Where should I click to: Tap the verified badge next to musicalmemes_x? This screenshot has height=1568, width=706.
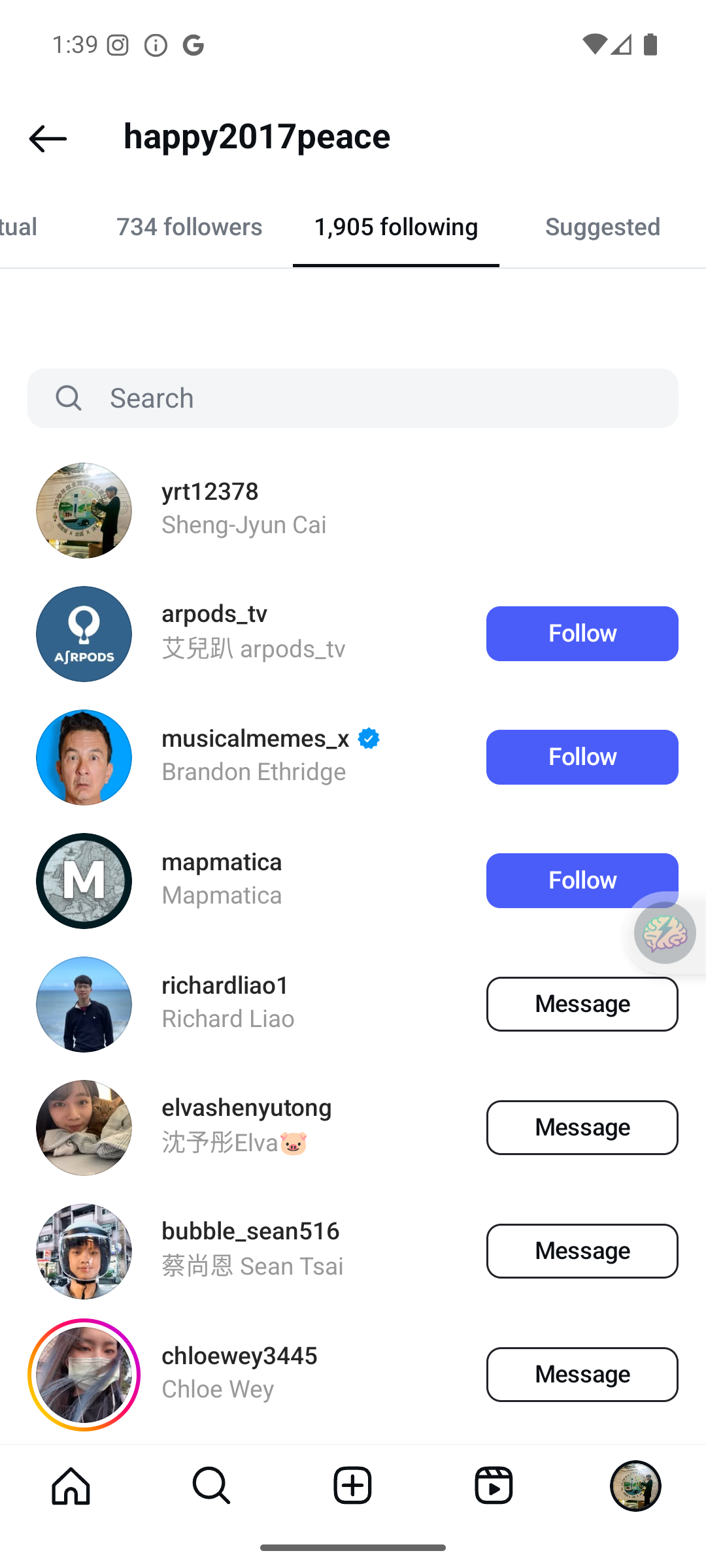pos(368,738)
